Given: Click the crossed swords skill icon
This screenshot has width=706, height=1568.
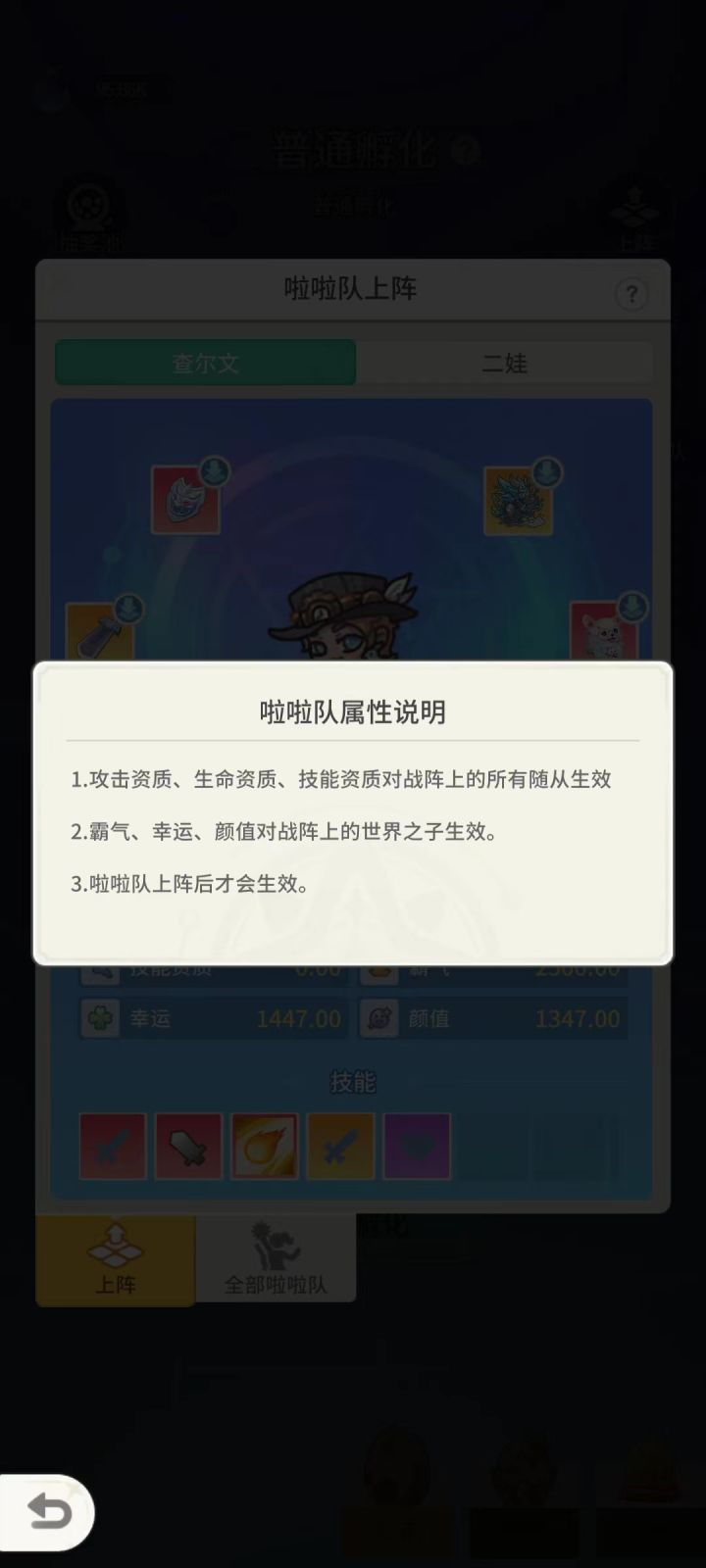Looking at the screenshot, I should tap(339, 1147).
